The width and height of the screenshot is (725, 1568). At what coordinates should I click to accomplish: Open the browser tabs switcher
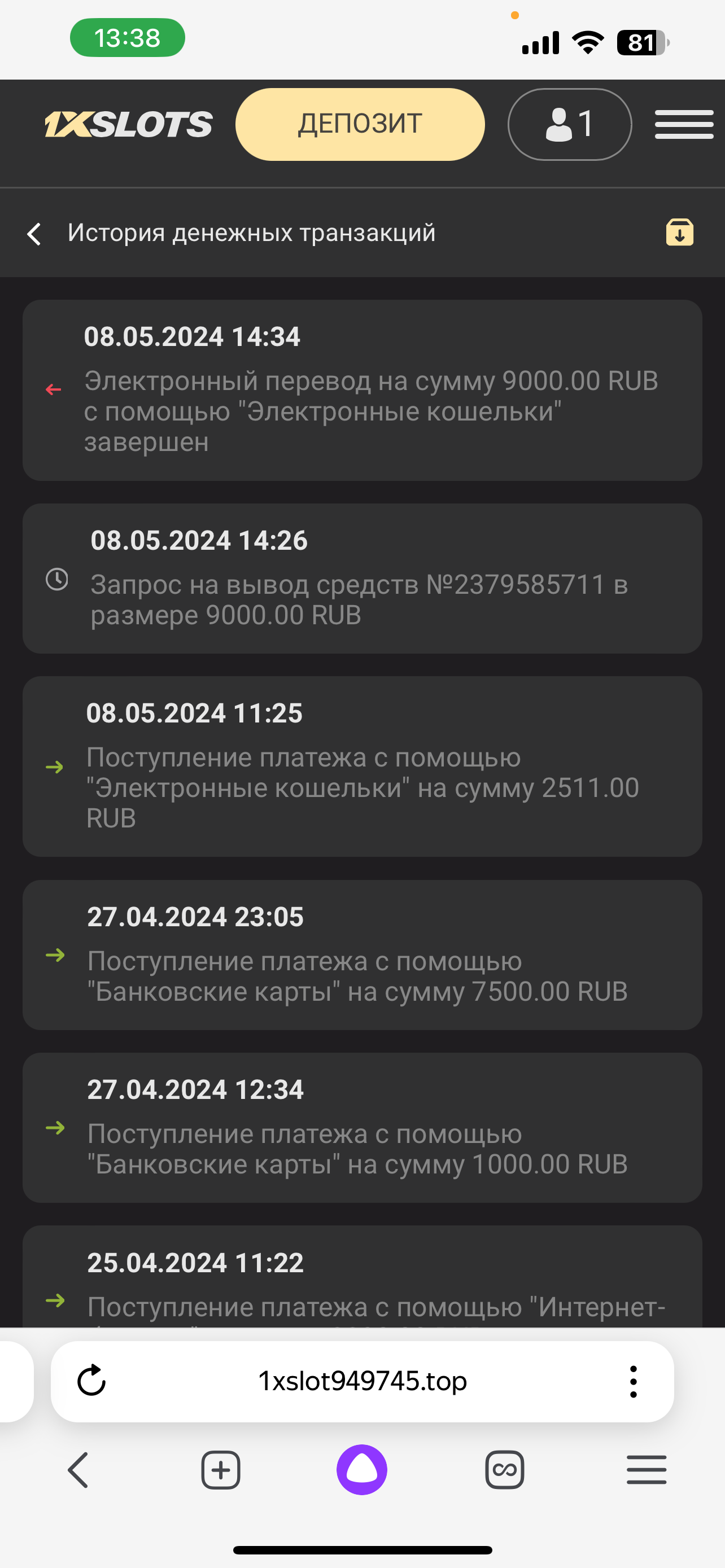(505, 1469)
